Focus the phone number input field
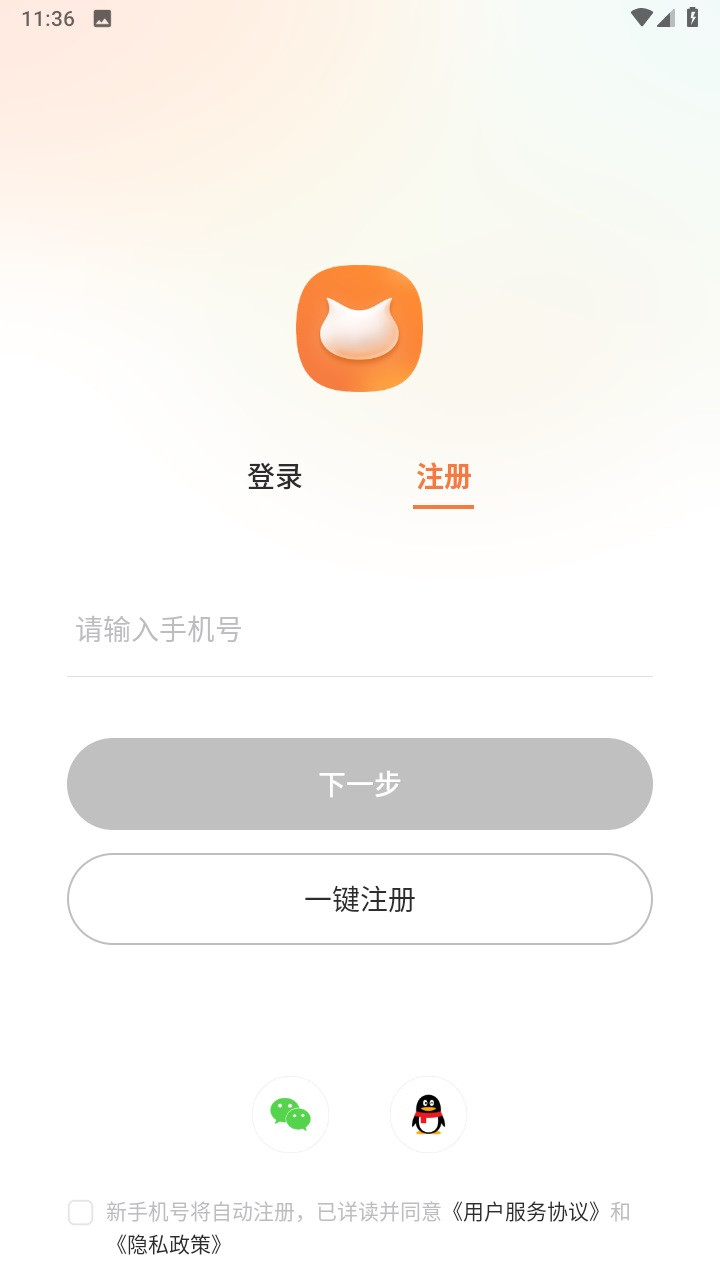This screenshot has height=1280, width=720. click(360, 630)
